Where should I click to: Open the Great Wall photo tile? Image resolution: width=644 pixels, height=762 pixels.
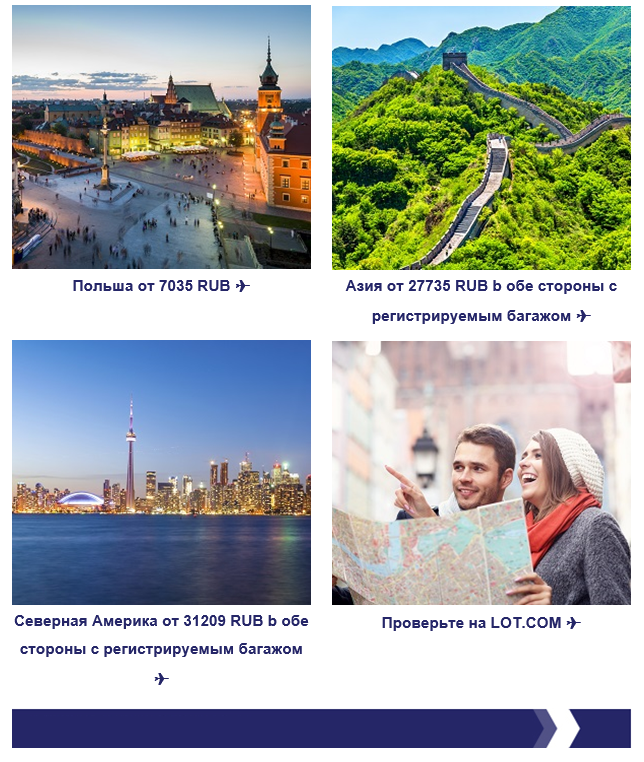[x=481, y=138]
